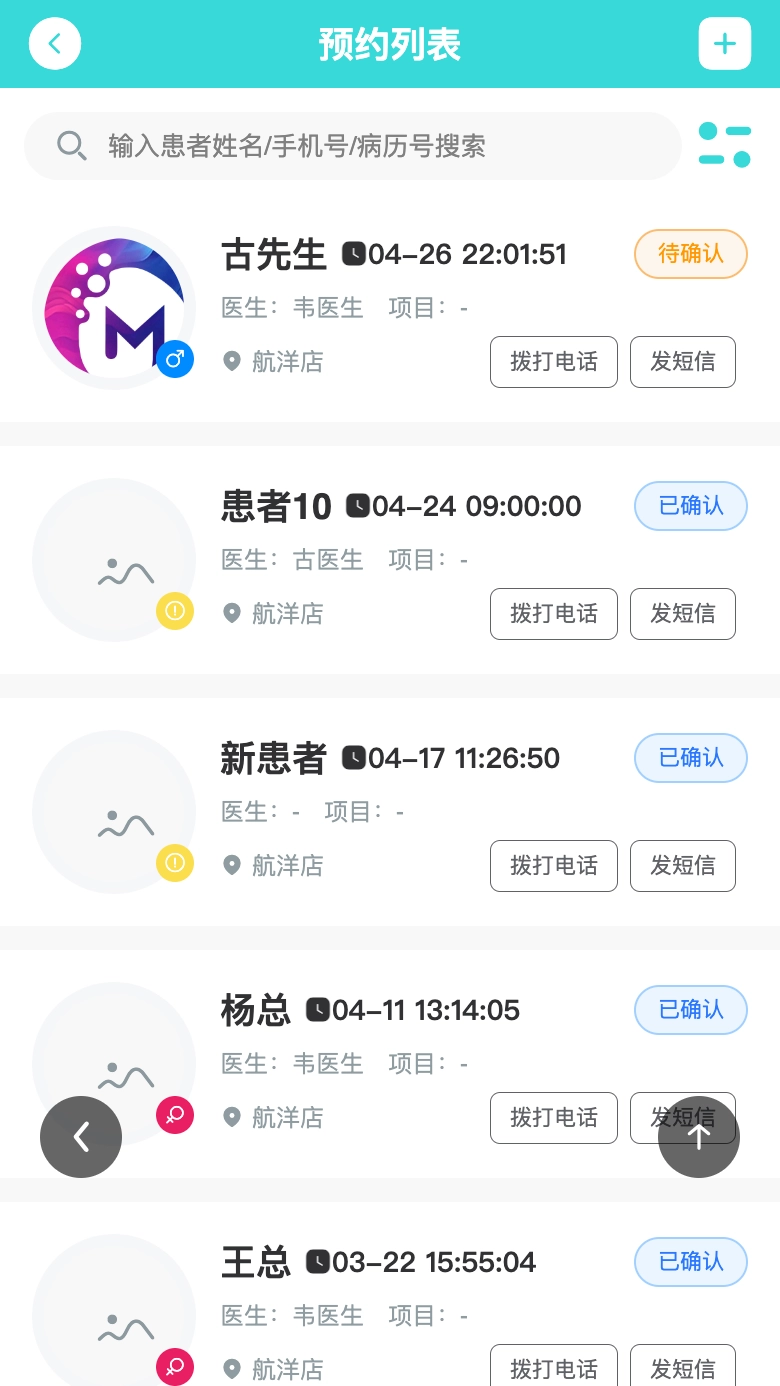Open the filter icon beside the search bar

coord(725,145)
